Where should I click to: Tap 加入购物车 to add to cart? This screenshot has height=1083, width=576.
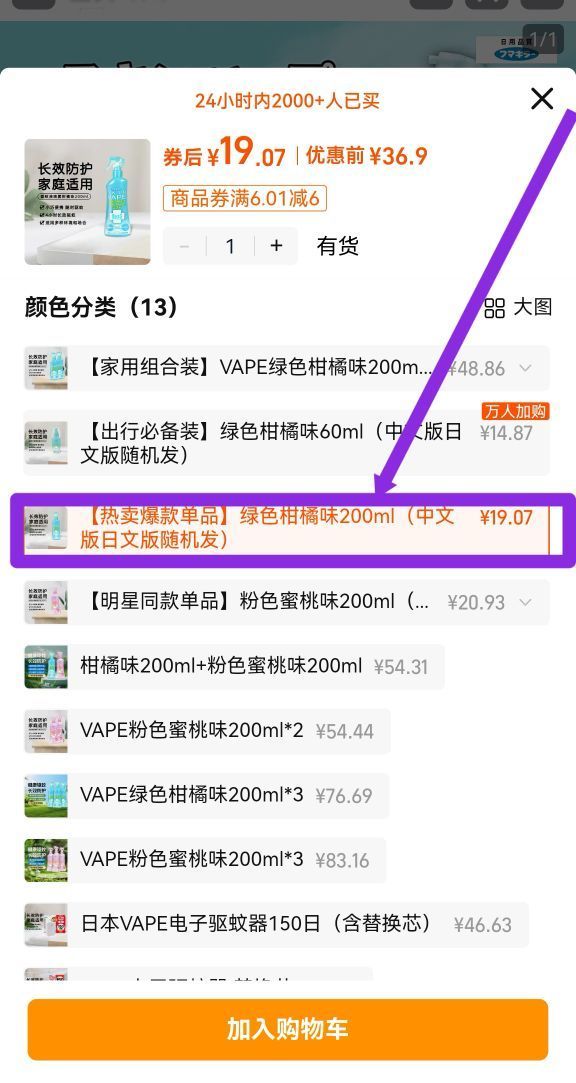pyautogui.click(x=287, y=1029)
